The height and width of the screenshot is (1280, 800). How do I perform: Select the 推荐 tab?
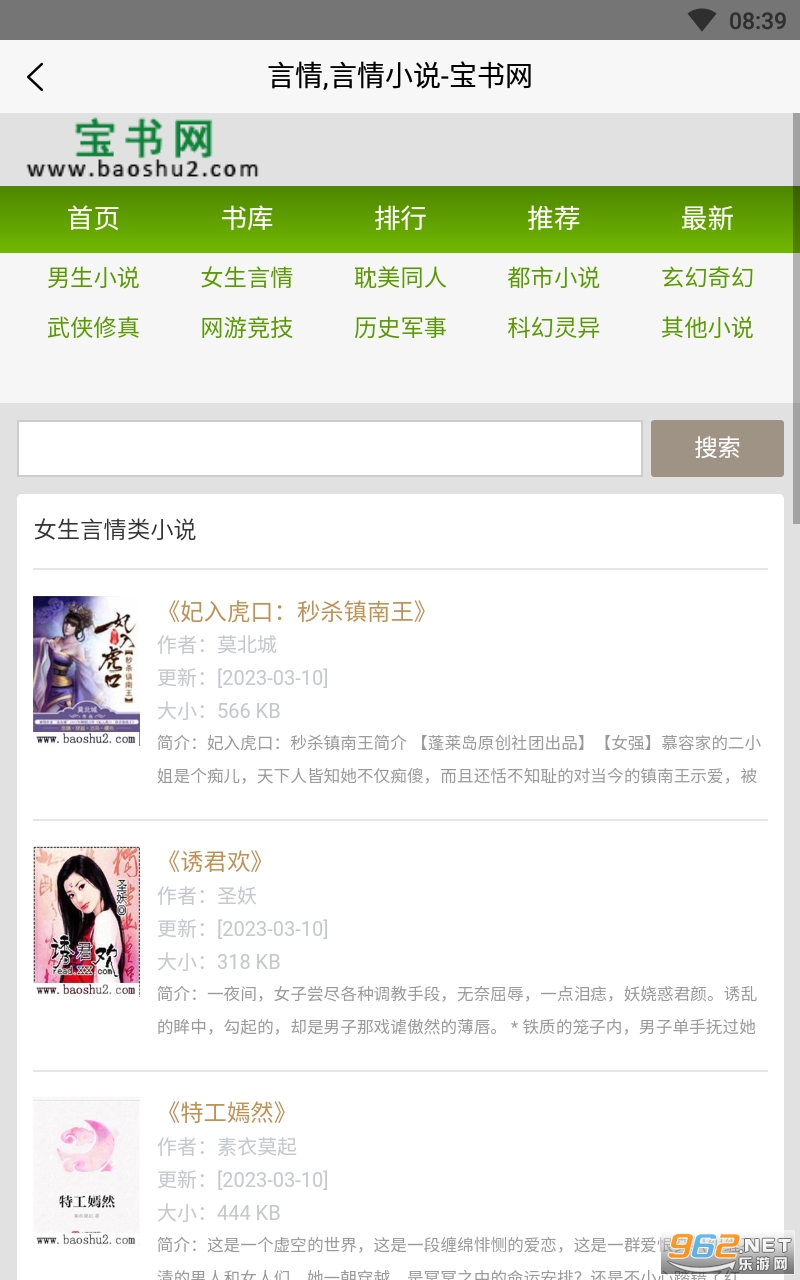coord(553,218)
